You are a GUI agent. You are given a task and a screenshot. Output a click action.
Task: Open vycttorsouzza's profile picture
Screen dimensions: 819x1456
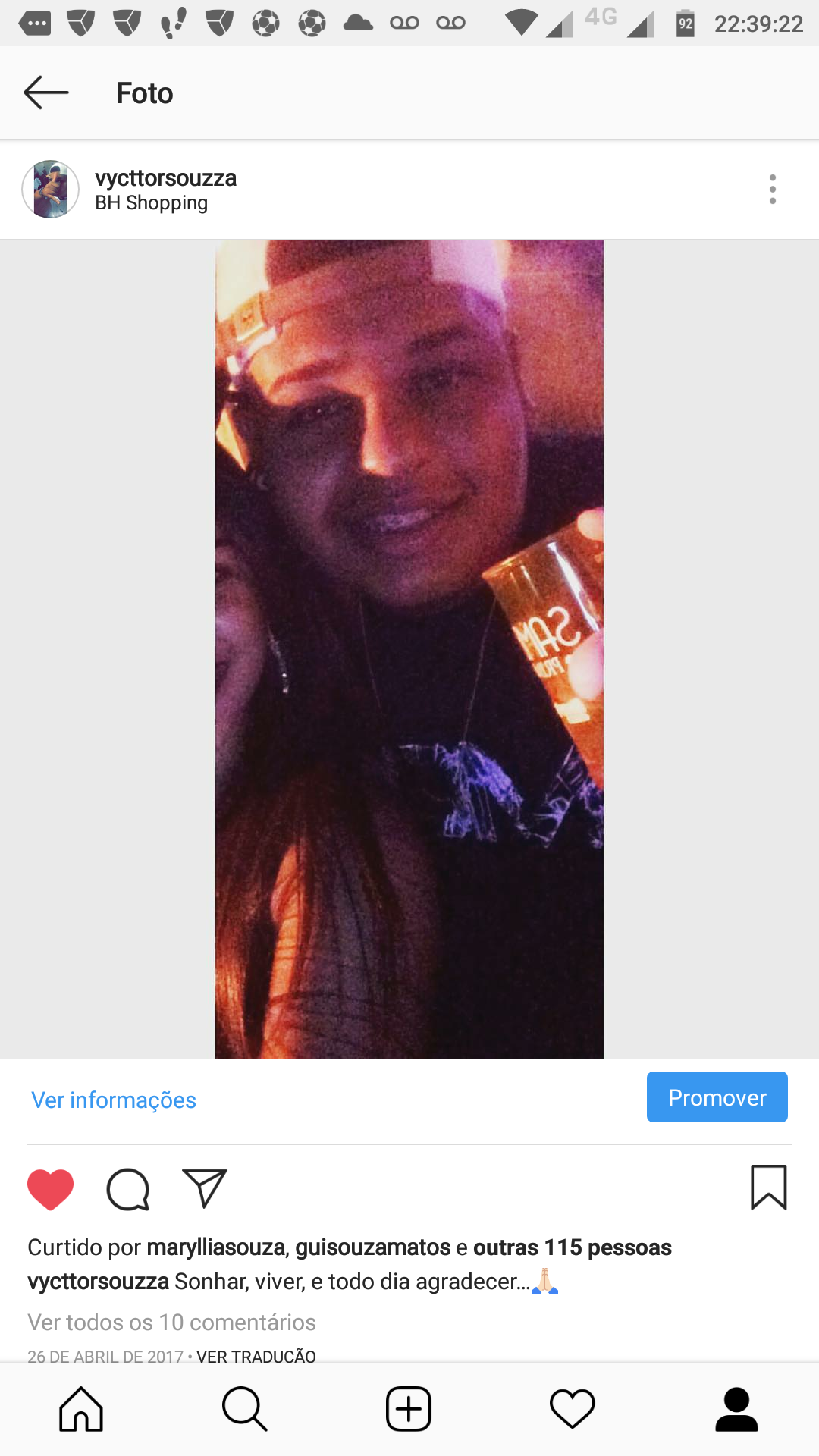[x=50, y=189]
